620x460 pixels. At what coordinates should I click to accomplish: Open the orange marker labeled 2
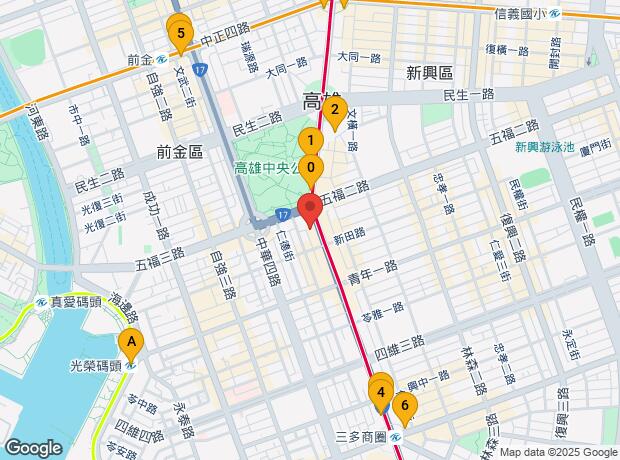point(334,111)
